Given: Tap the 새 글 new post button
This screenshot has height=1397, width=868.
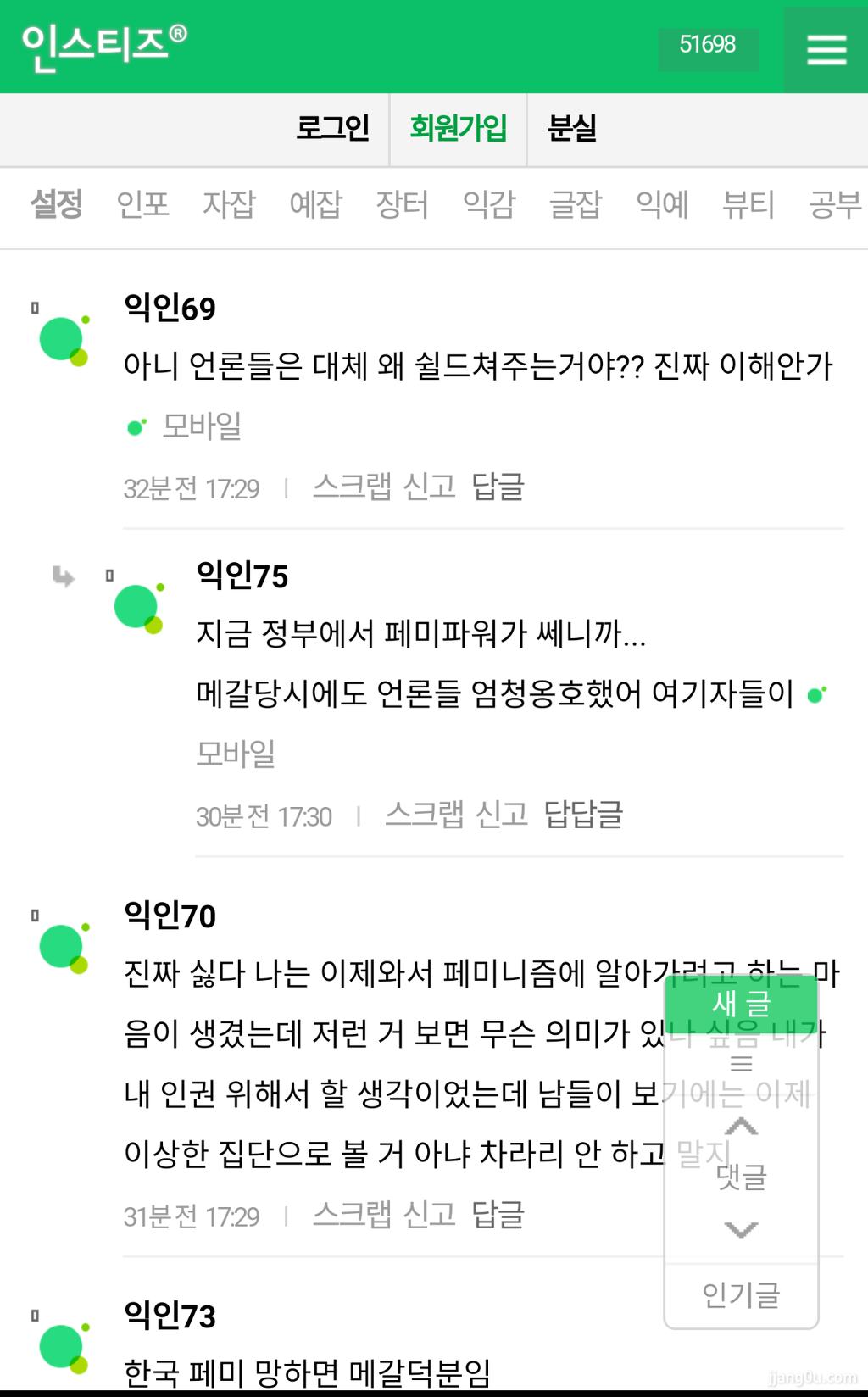Looking at the screenshot, I should (x=741, y=1004).
